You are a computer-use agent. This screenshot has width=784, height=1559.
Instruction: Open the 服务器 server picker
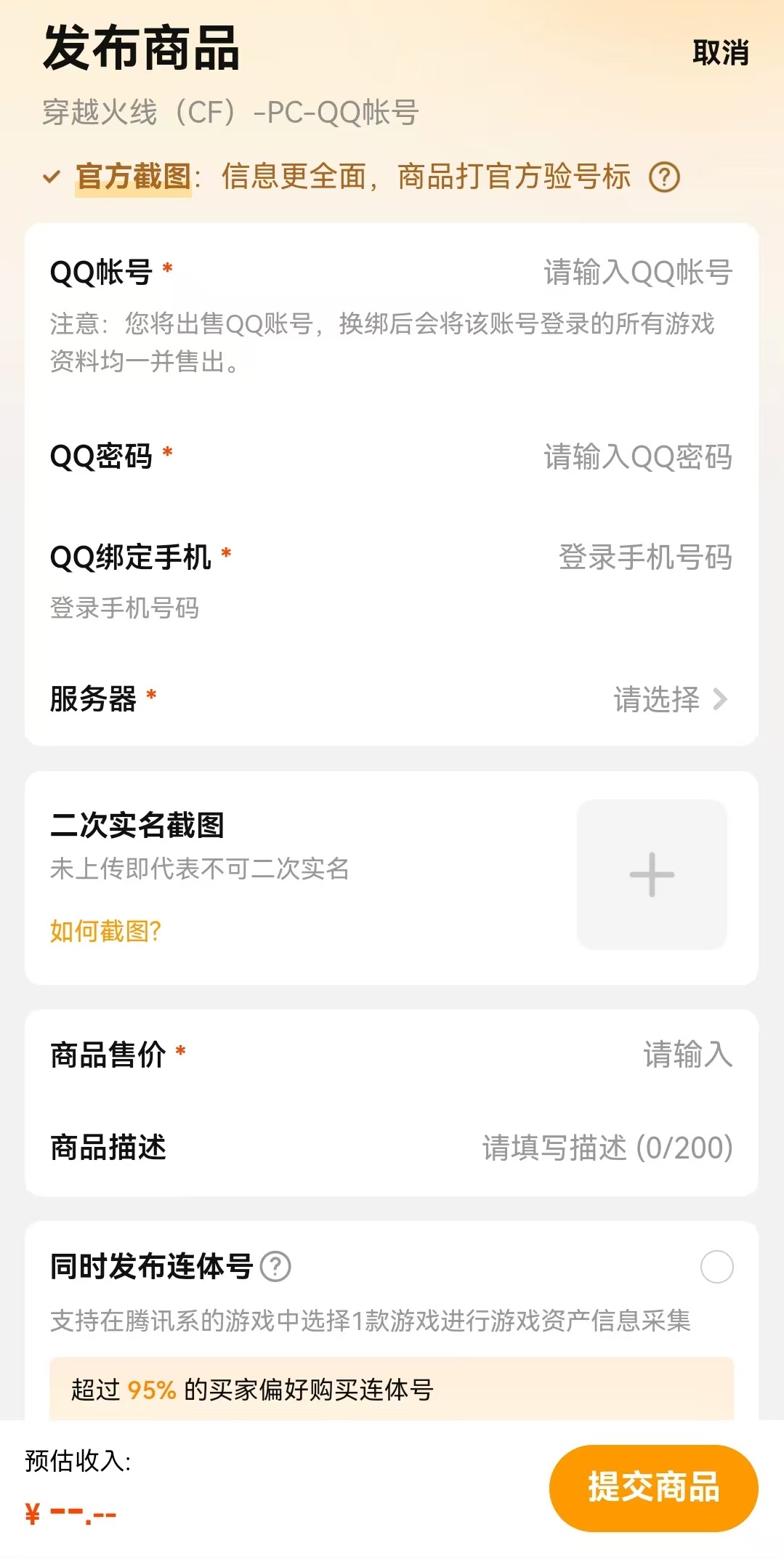669,699
